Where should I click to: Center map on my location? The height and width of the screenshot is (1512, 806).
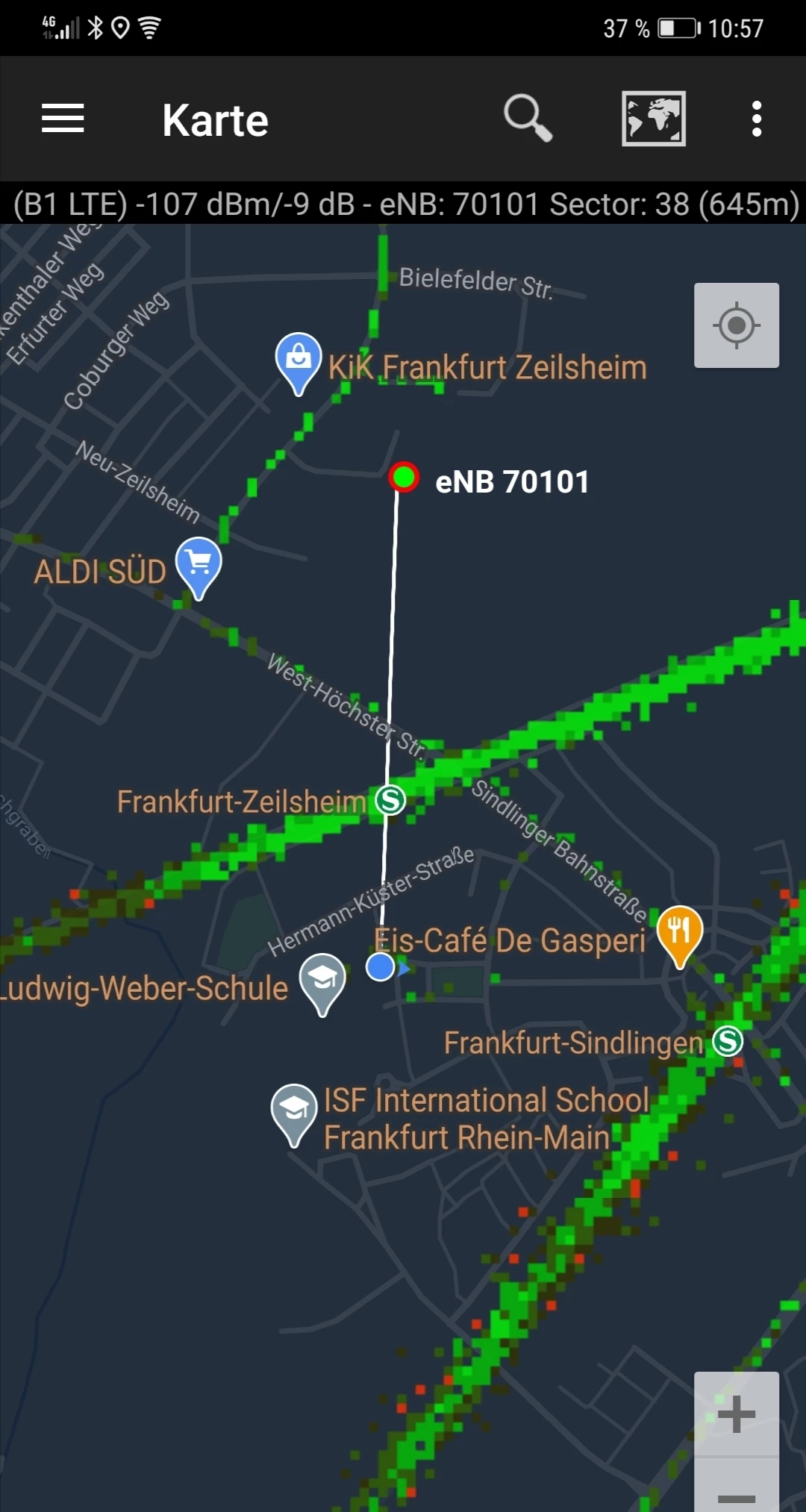[x=736, y=325]
